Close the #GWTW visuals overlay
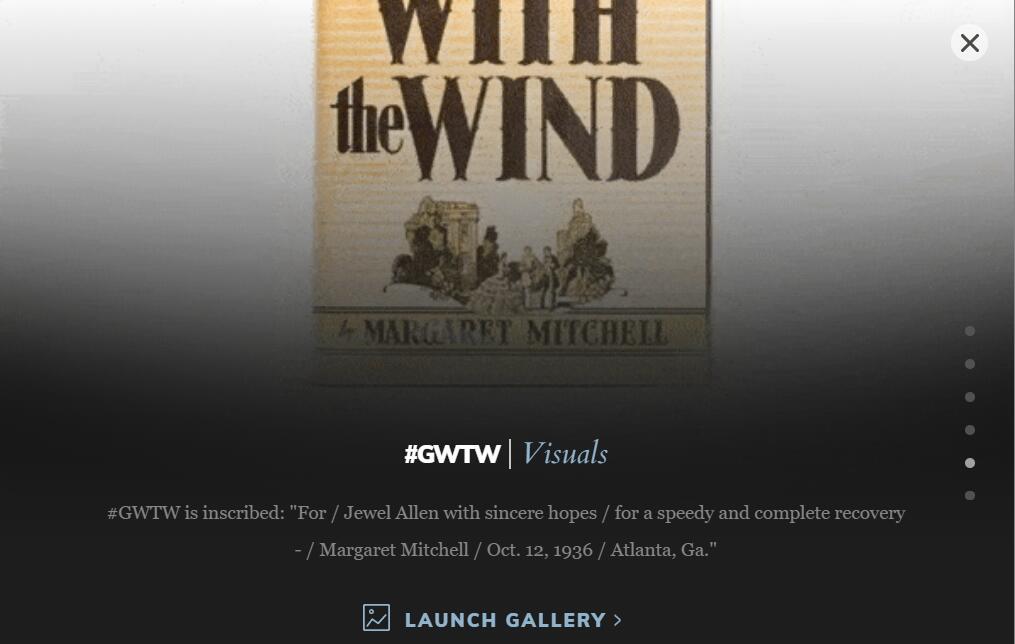The height and width of the screenshot is (644, 1015). tap(969, 43)
